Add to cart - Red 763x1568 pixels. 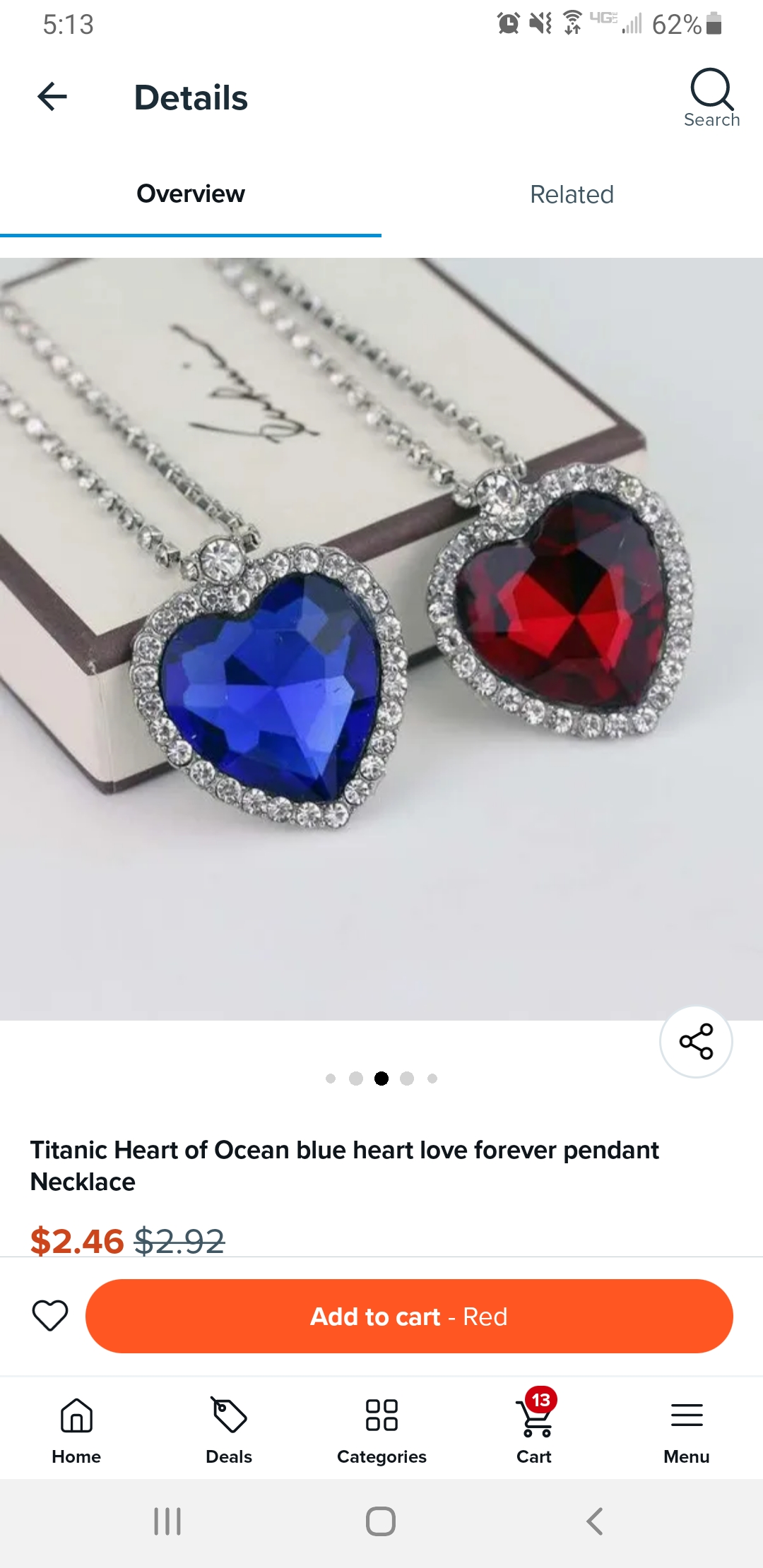click(x=409, y=1316)
